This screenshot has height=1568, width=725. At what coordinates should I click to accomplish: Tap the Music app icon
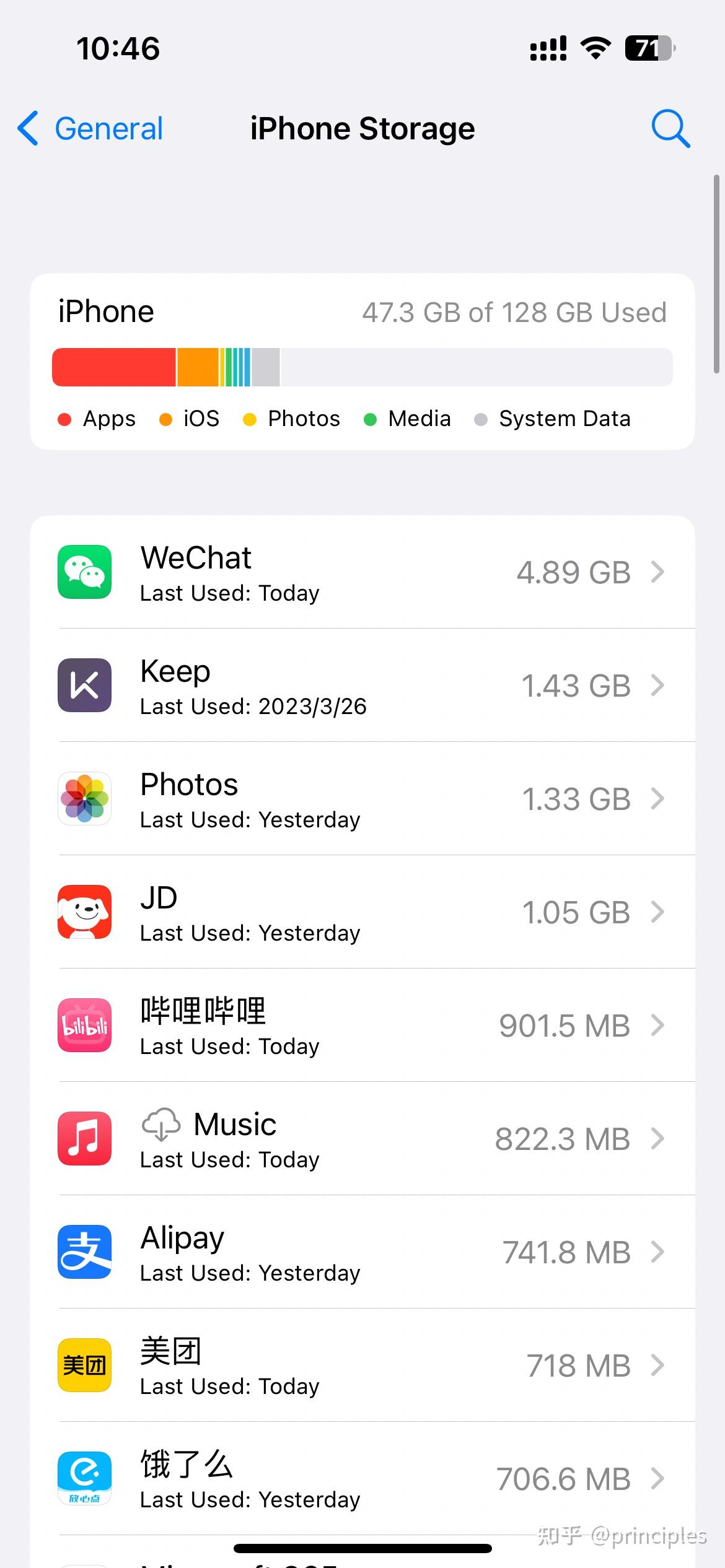[x=84, y=1139]
